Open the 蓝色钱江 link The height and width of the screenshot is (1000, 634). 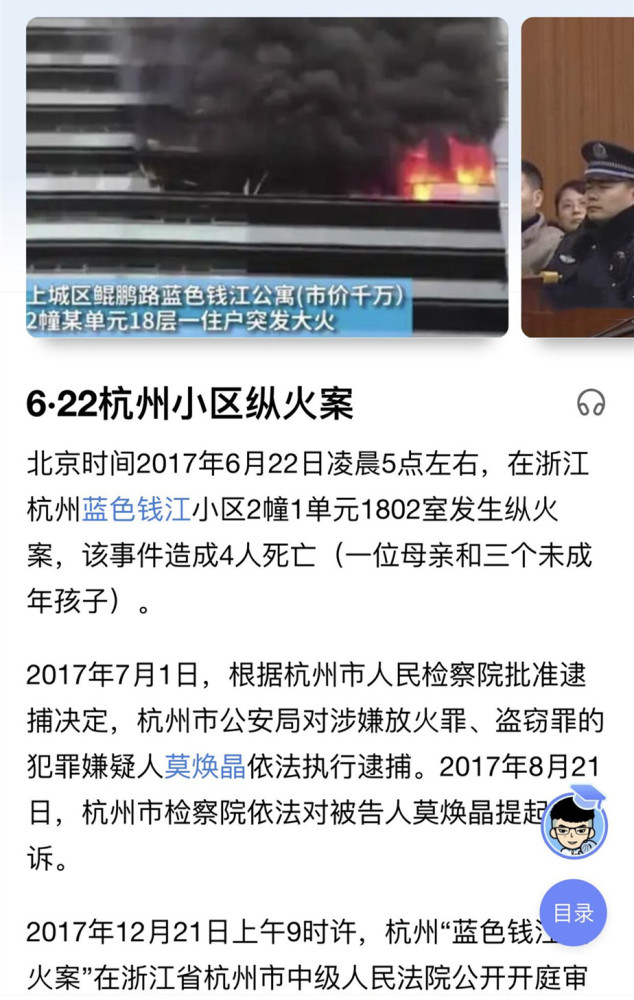point(136,509)
